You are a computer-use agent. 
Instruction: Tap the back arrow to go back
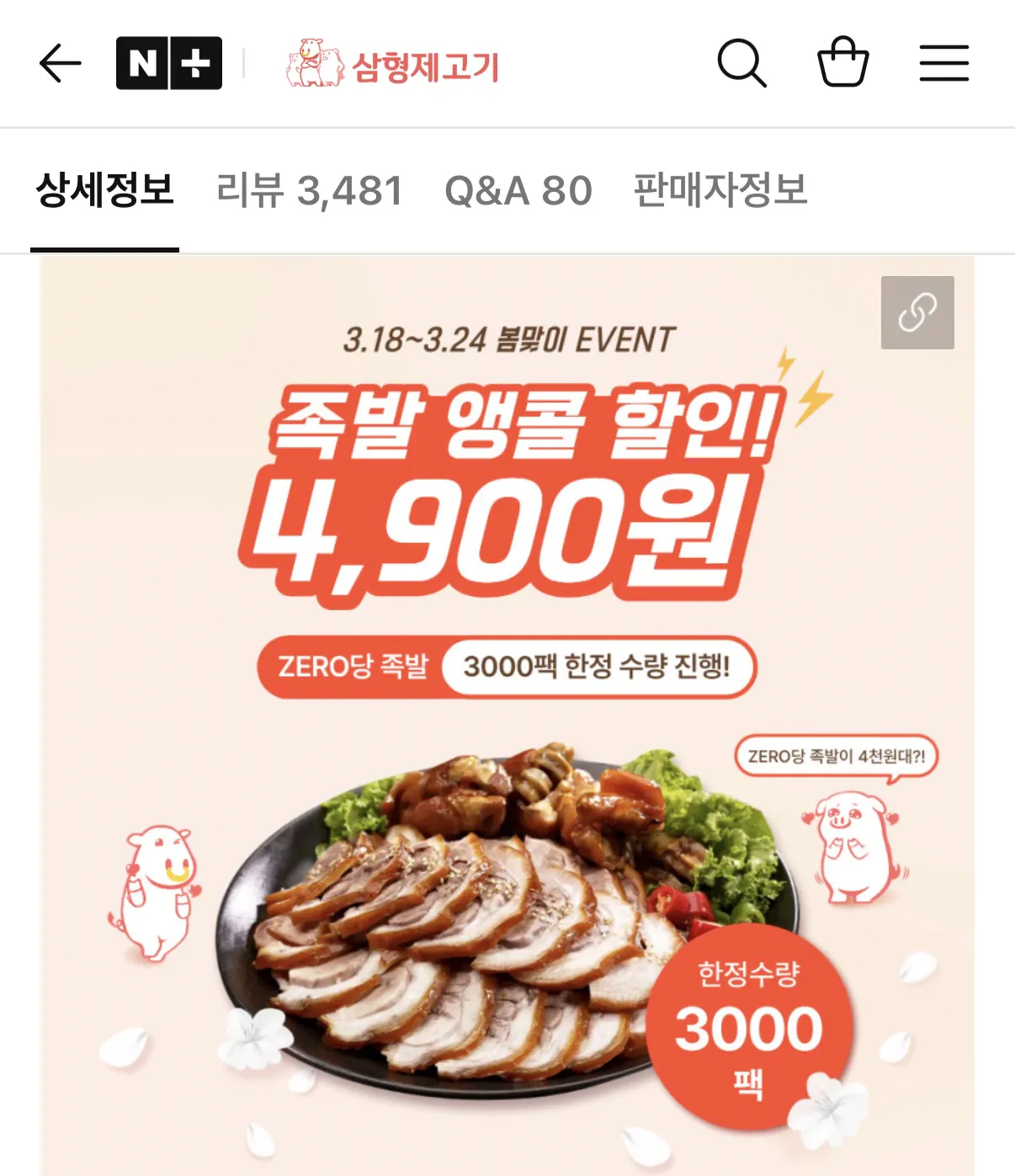coord(57,61)
